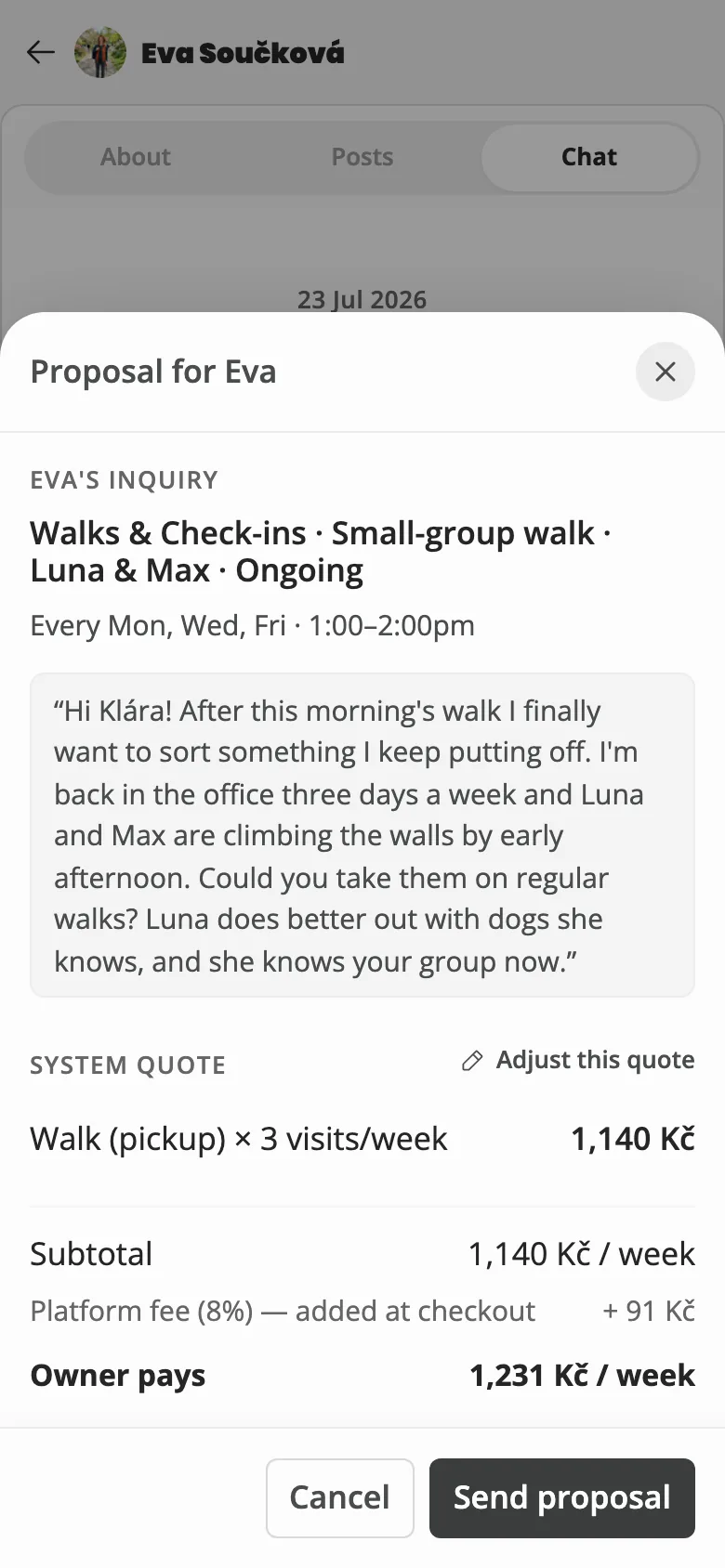Viewport: 725px width, 1568px height.
Task: Switch to the Posts tab
Action: click(x=362, y=157)
